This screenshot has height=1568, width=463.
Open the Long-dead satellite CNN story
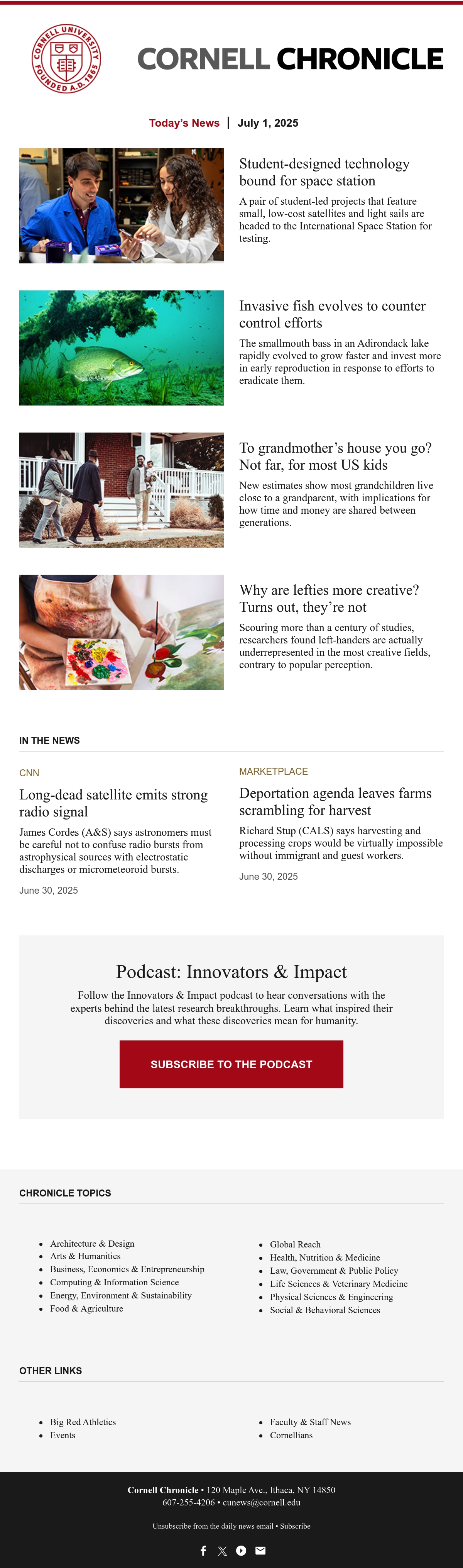tap(113, 803)
